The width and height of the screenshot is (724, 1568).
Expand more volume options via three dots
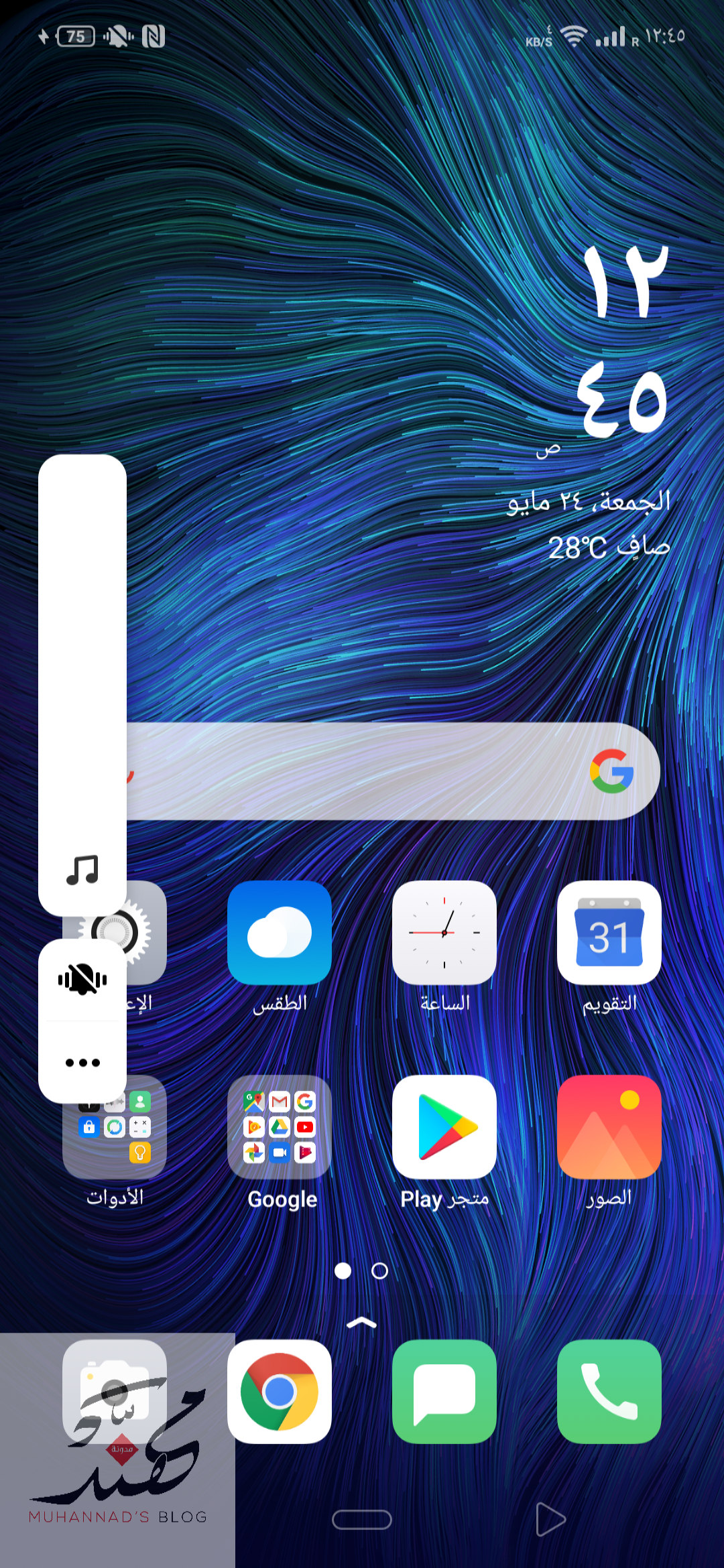pos(82,1063)
